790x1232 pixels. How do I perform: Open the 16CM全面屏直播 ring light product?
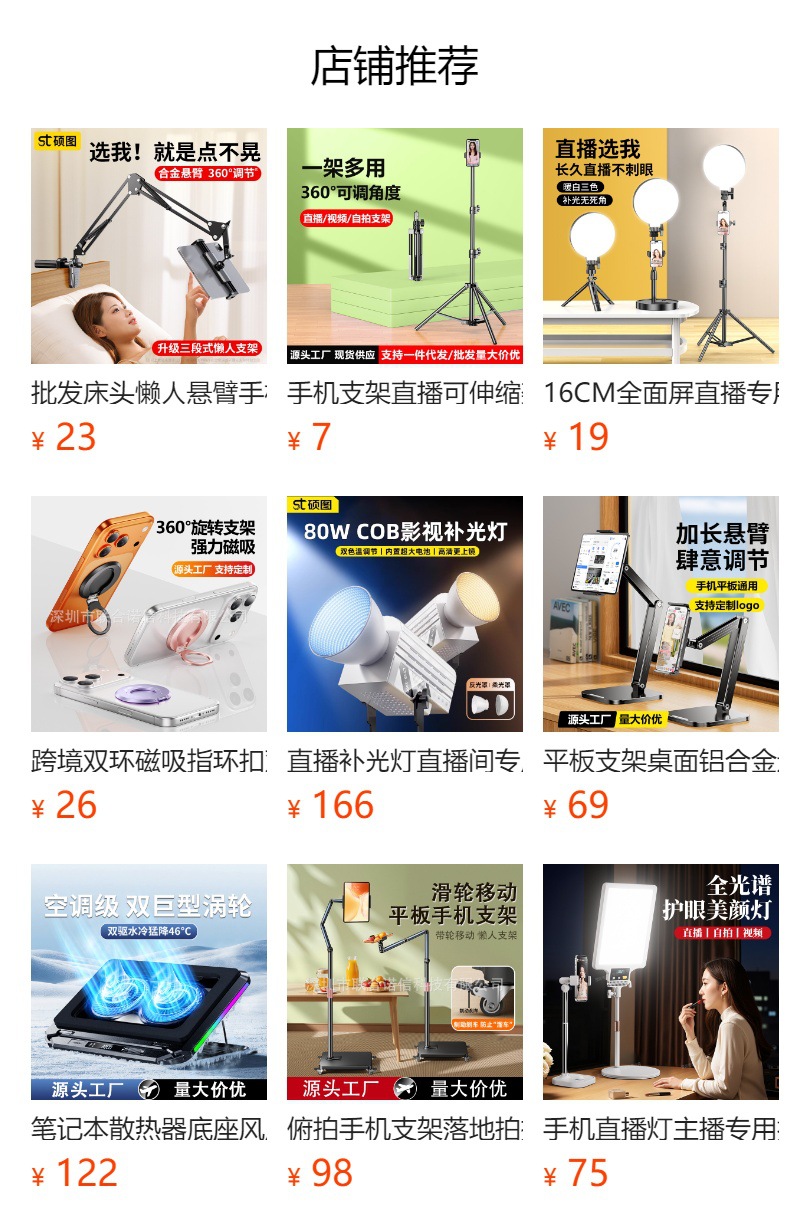661,292
